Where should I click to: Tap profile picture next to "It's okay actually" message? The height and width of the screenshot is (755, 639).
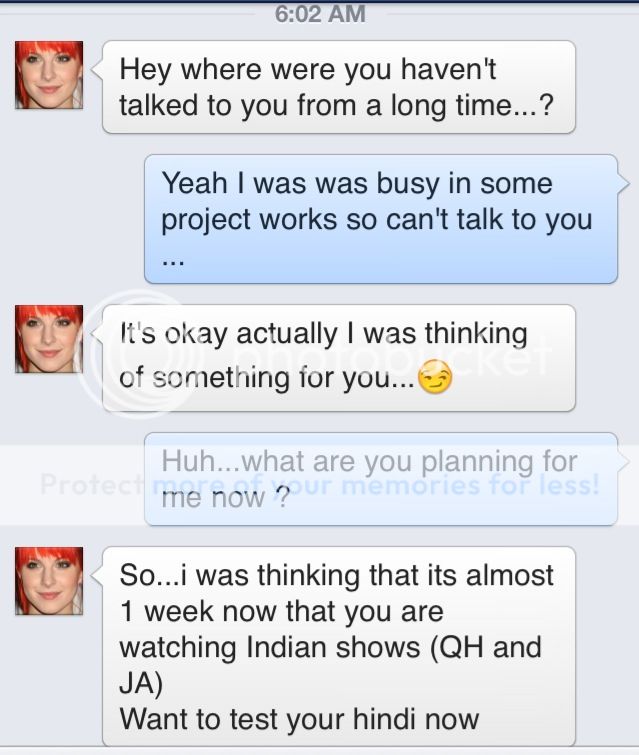[x=49, y=339]
